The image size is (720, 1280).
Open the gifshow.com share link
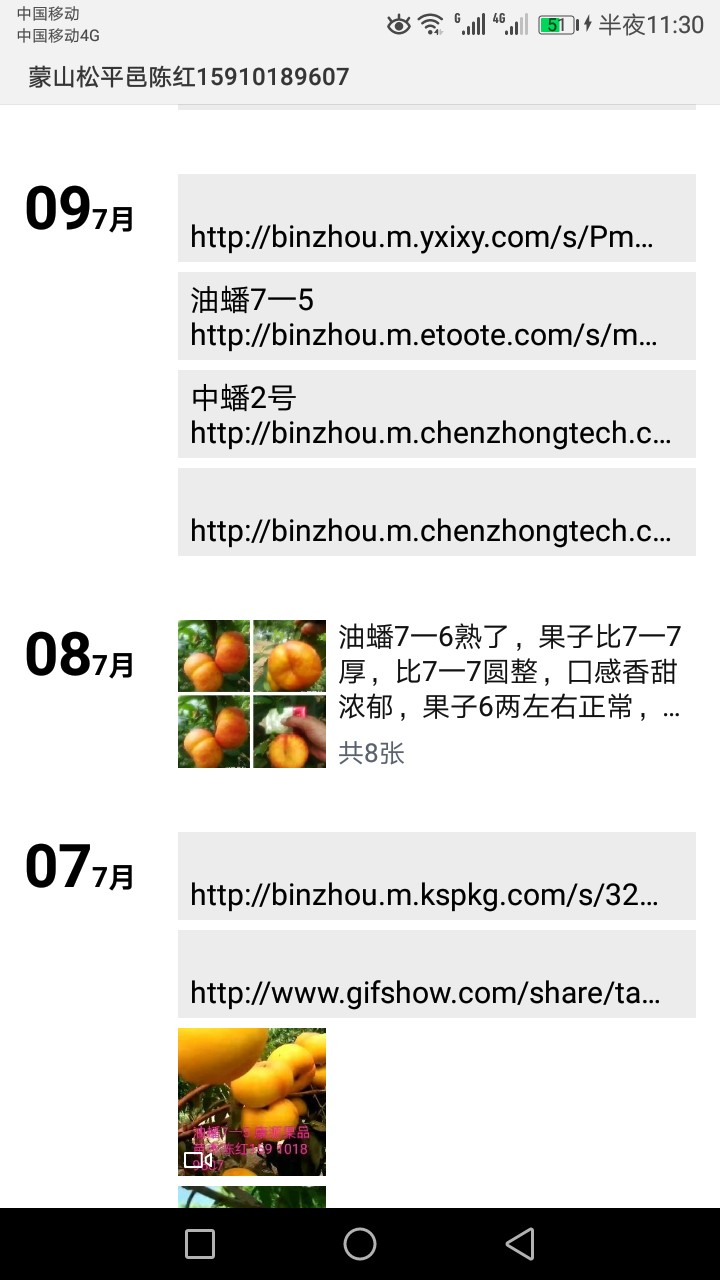436,975
